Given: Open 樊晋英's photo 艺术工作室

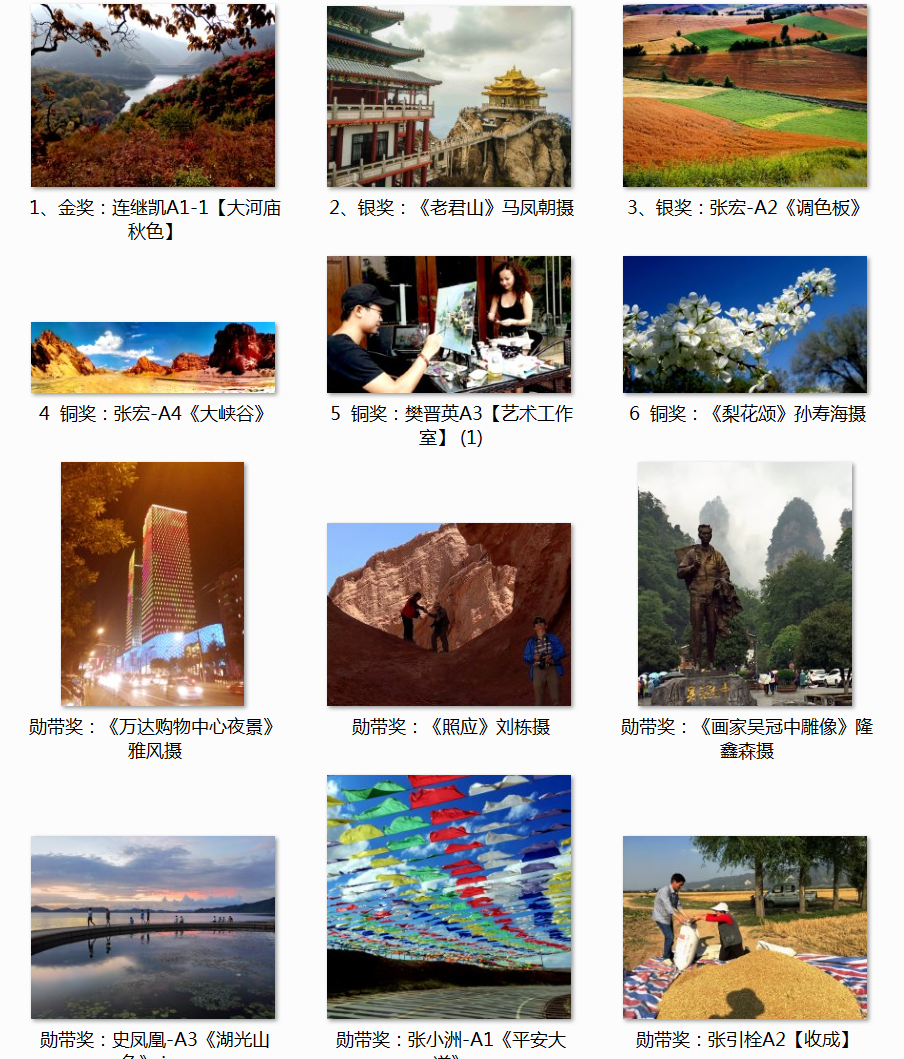Looking at the screenshot, I should coord(449,324).
